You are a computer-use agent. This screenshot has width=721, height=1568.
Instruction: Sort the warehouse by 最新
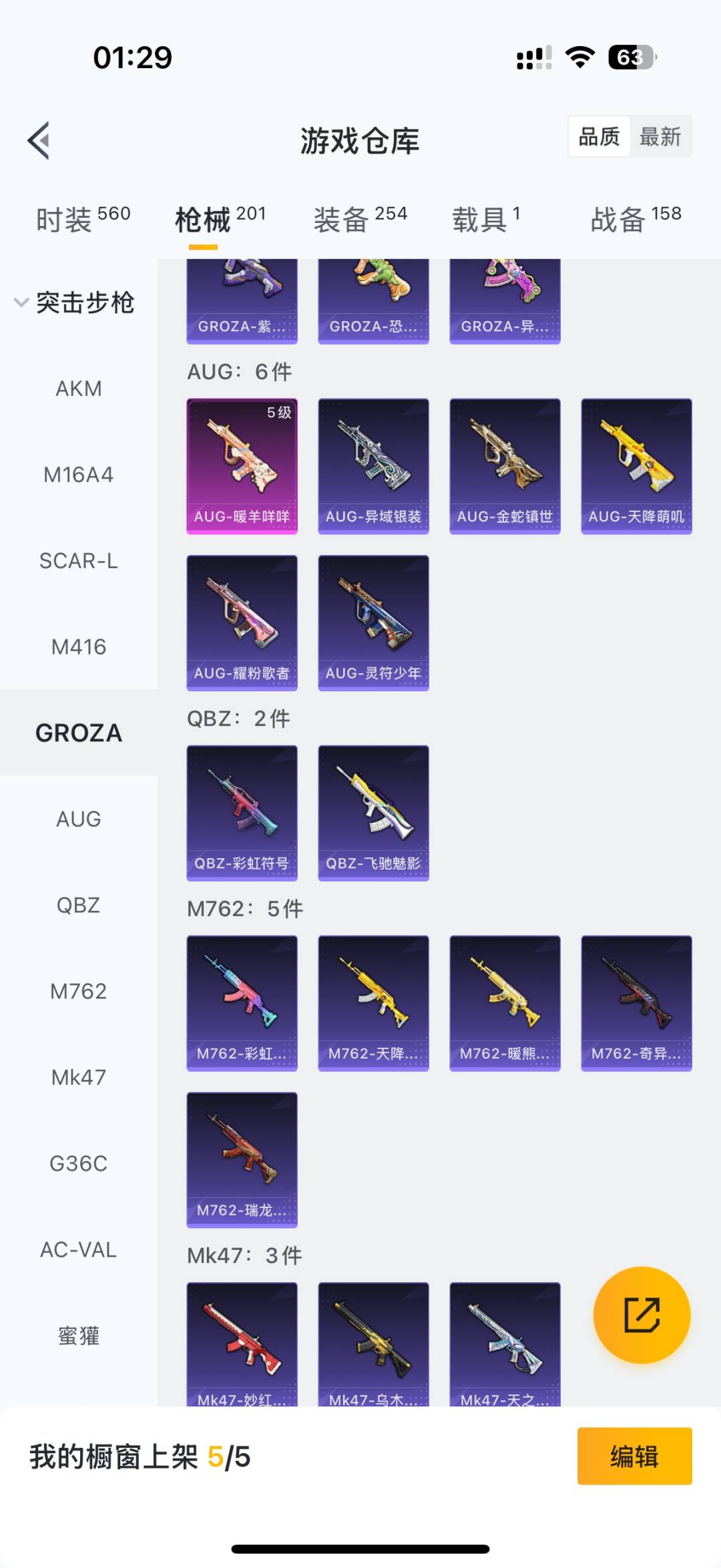coord(660,137)
